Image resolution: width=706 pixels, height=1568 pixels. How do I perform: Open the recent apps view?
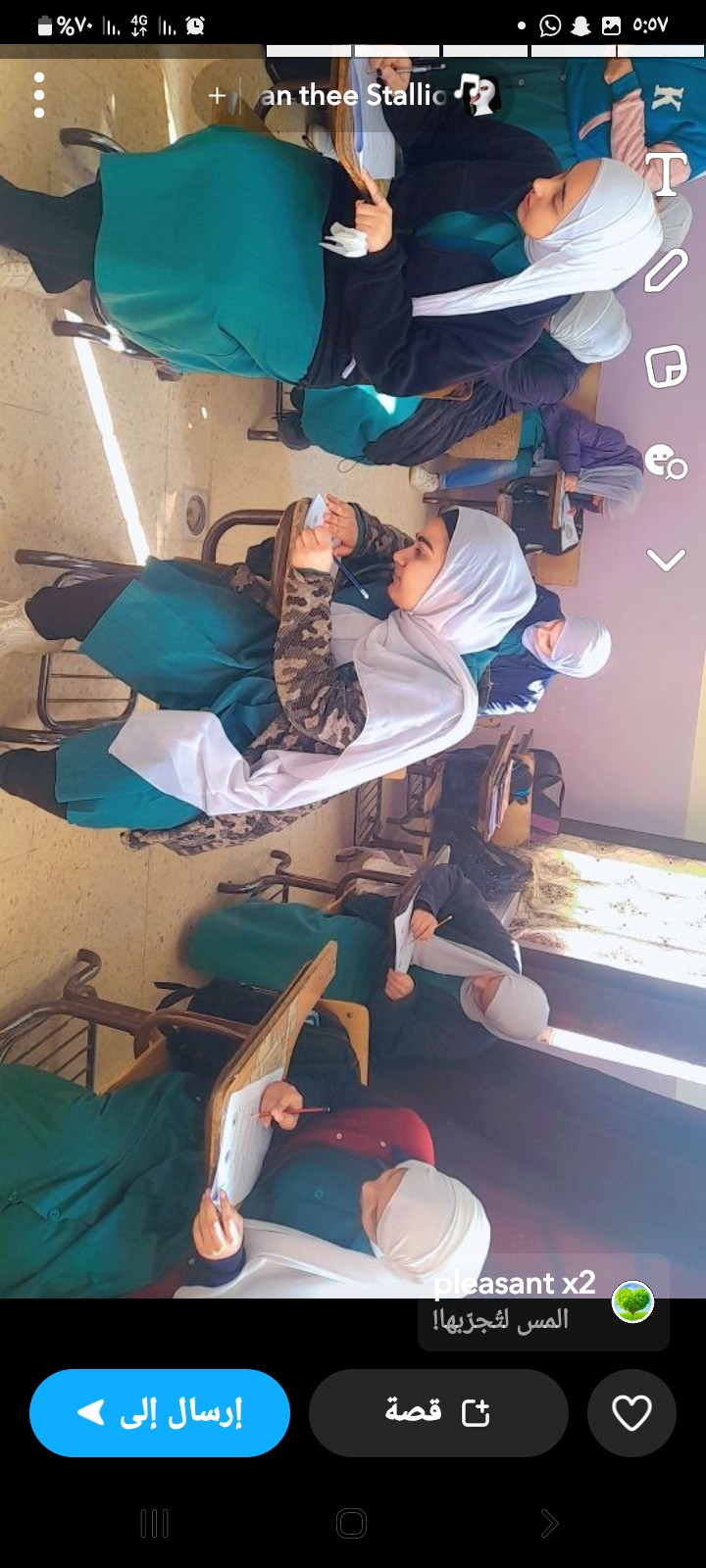(155, 1523)
